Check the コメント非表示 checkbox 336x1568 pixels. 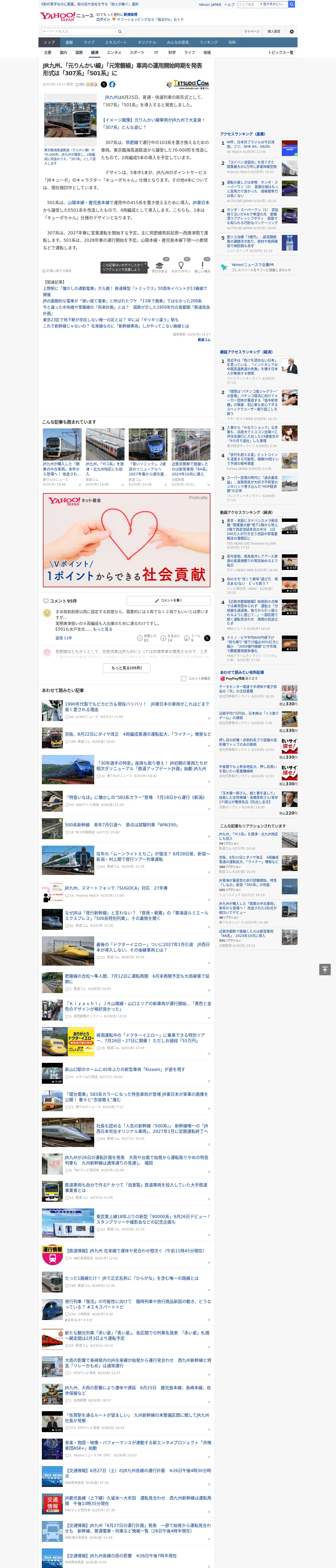click(x=183, y=678)
